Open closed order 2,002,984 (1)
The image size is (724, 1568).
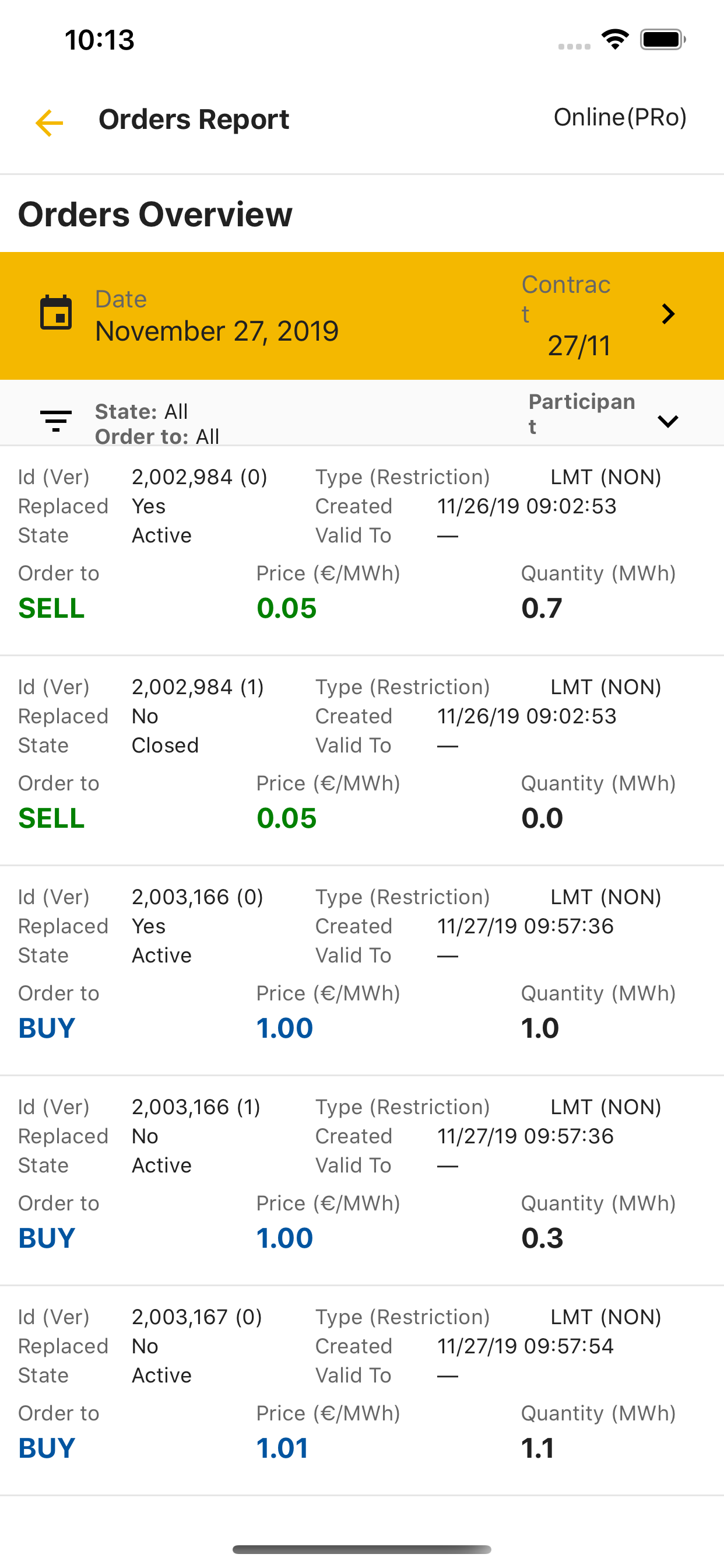(x=361, y=761)
